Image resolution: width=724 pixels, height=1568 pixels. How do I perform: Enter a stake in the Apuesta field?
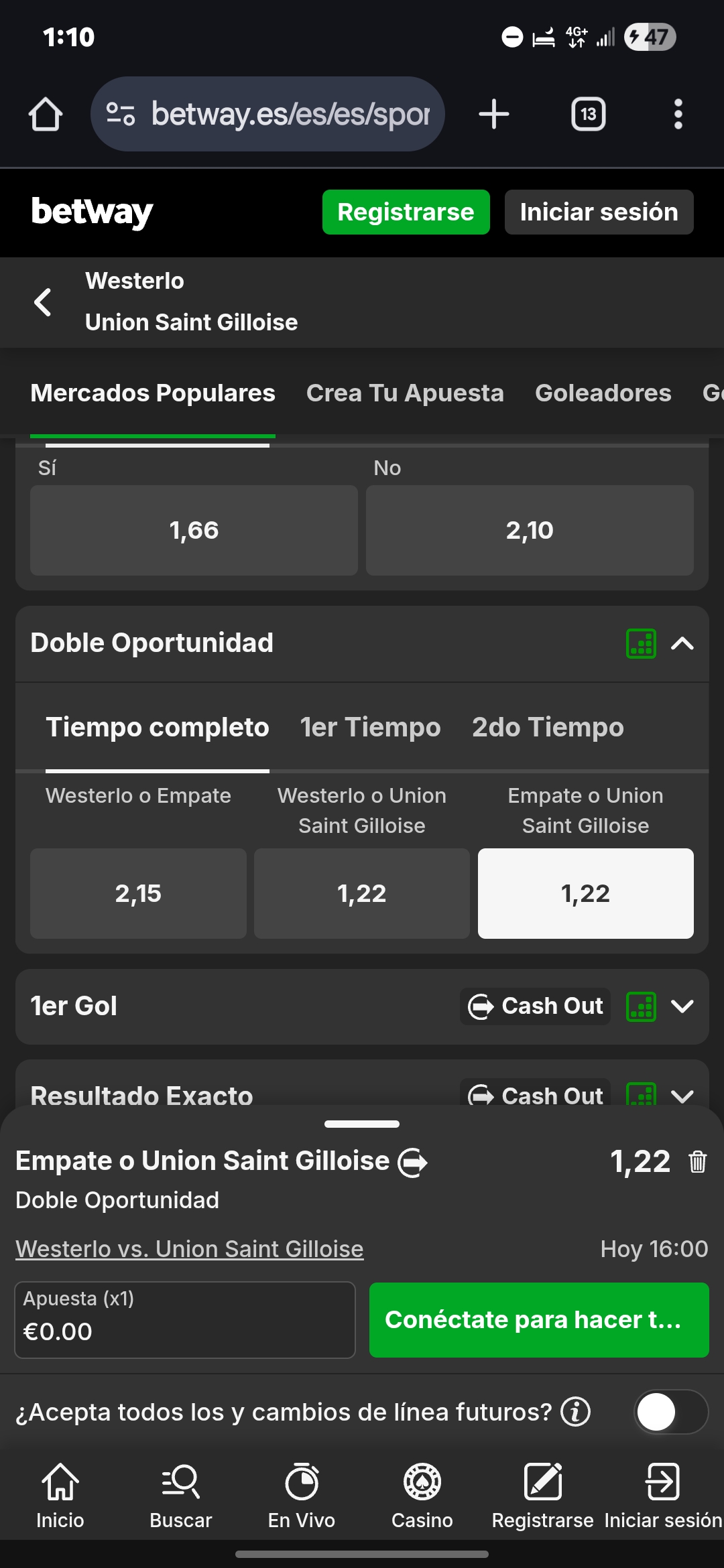(x=185, y=1320)
